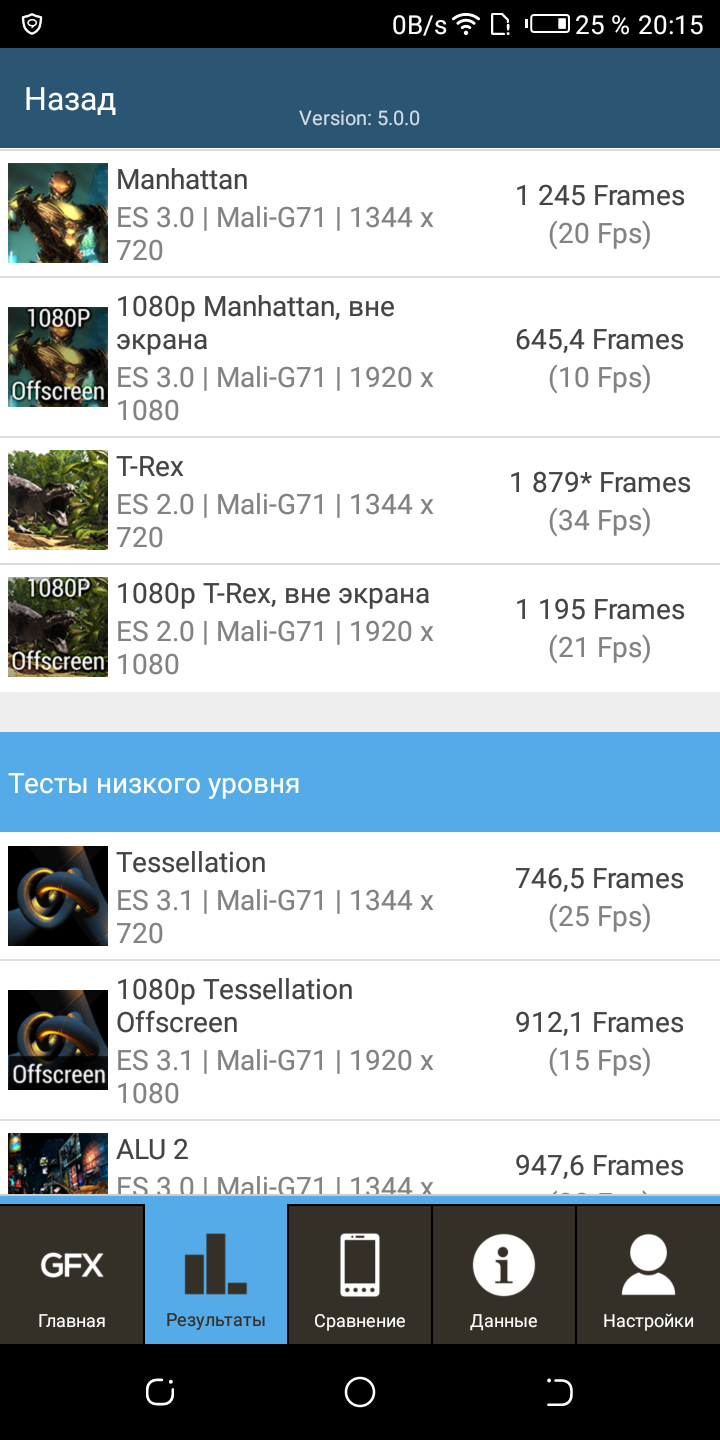Open the Настройки tab
The height and width of the screenshot is (1440, 720).
[x=648, y=1274]
